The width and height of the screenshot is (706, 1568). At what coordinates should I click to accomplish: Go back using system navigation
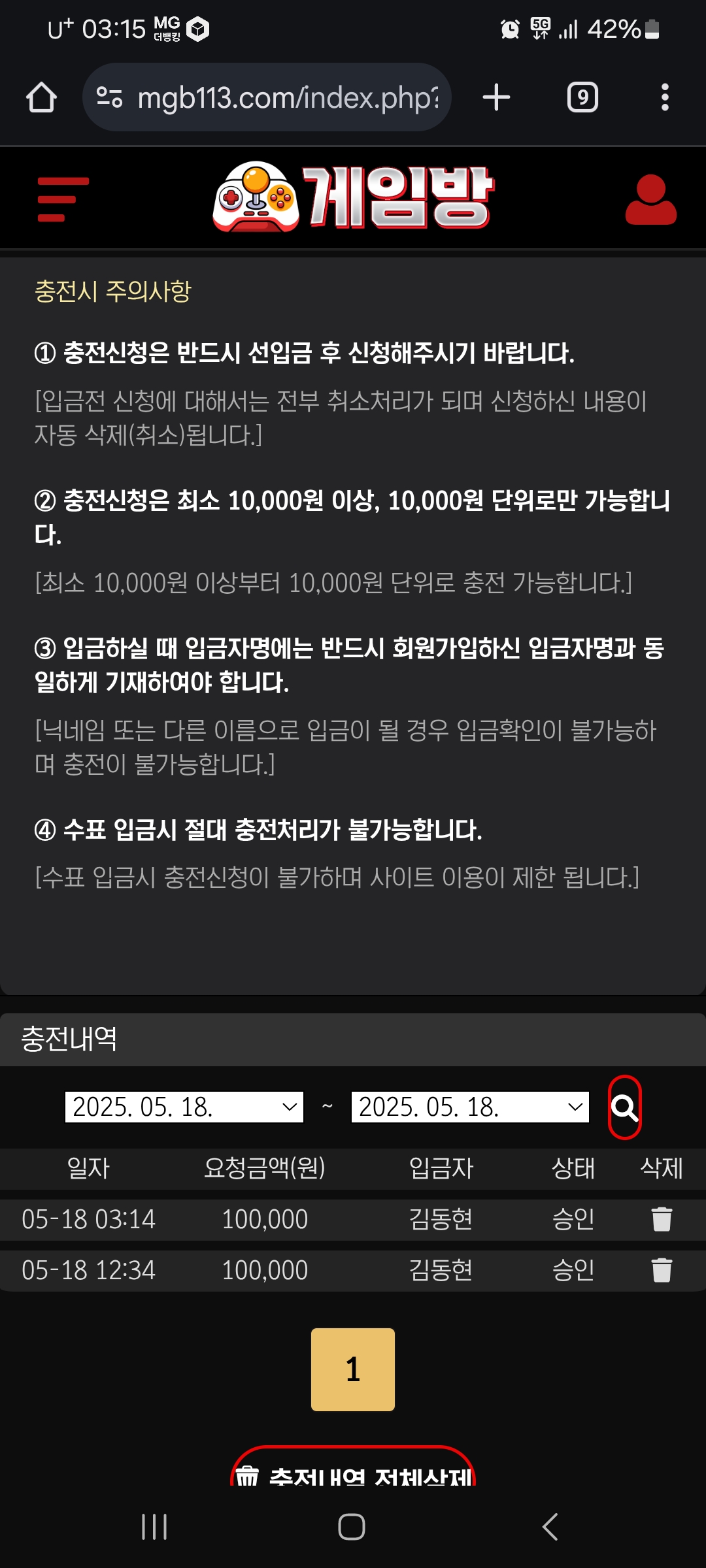pyautogui.click(x=550, y=1527)
